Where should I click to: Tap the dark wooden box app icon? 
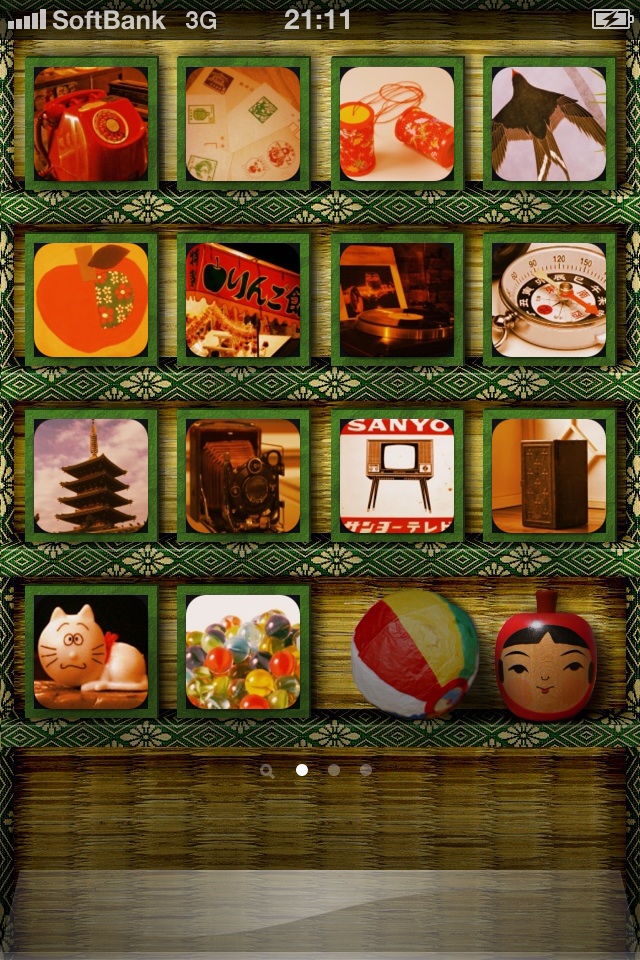(x=549, y=475)
